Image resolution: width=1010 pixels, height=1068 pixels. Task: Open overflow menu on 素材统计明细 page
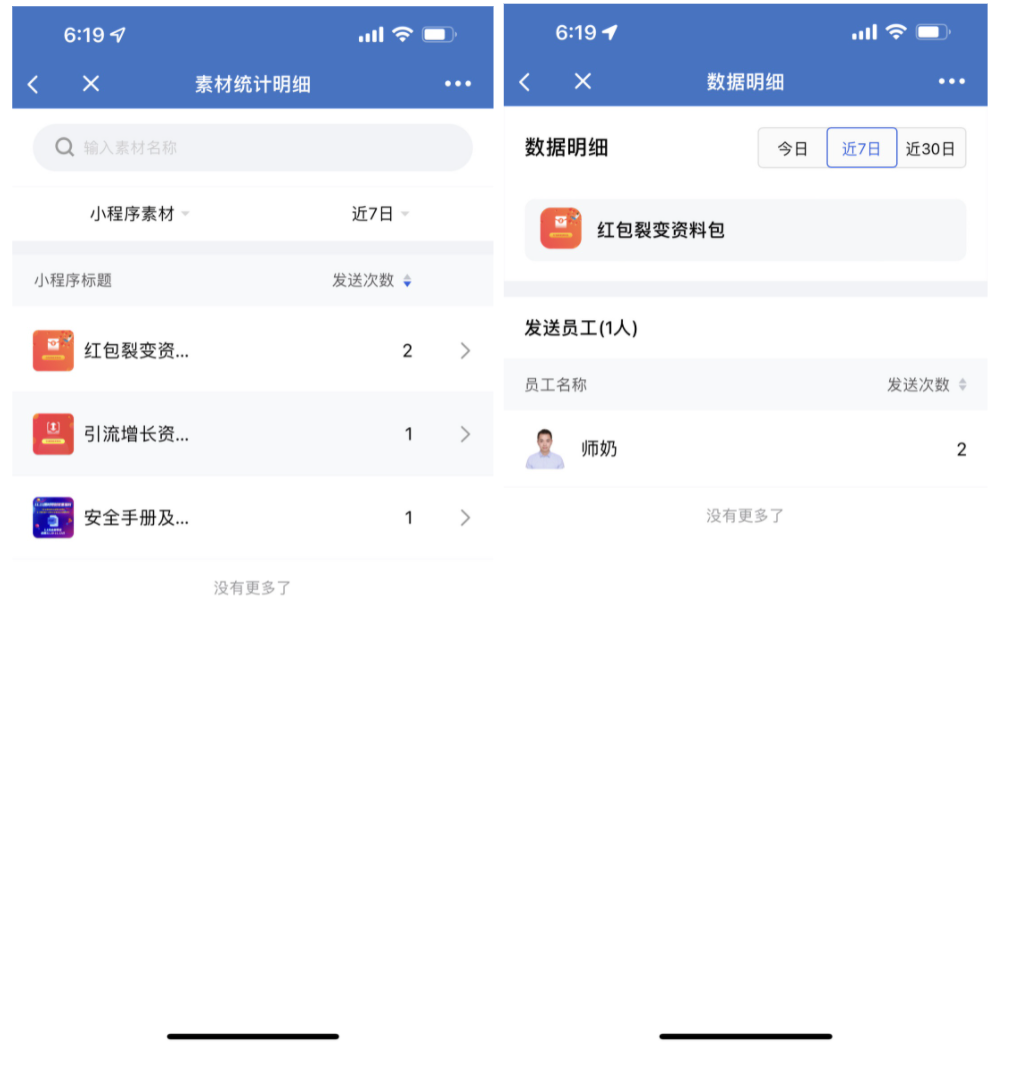click(x=458, y=84)
